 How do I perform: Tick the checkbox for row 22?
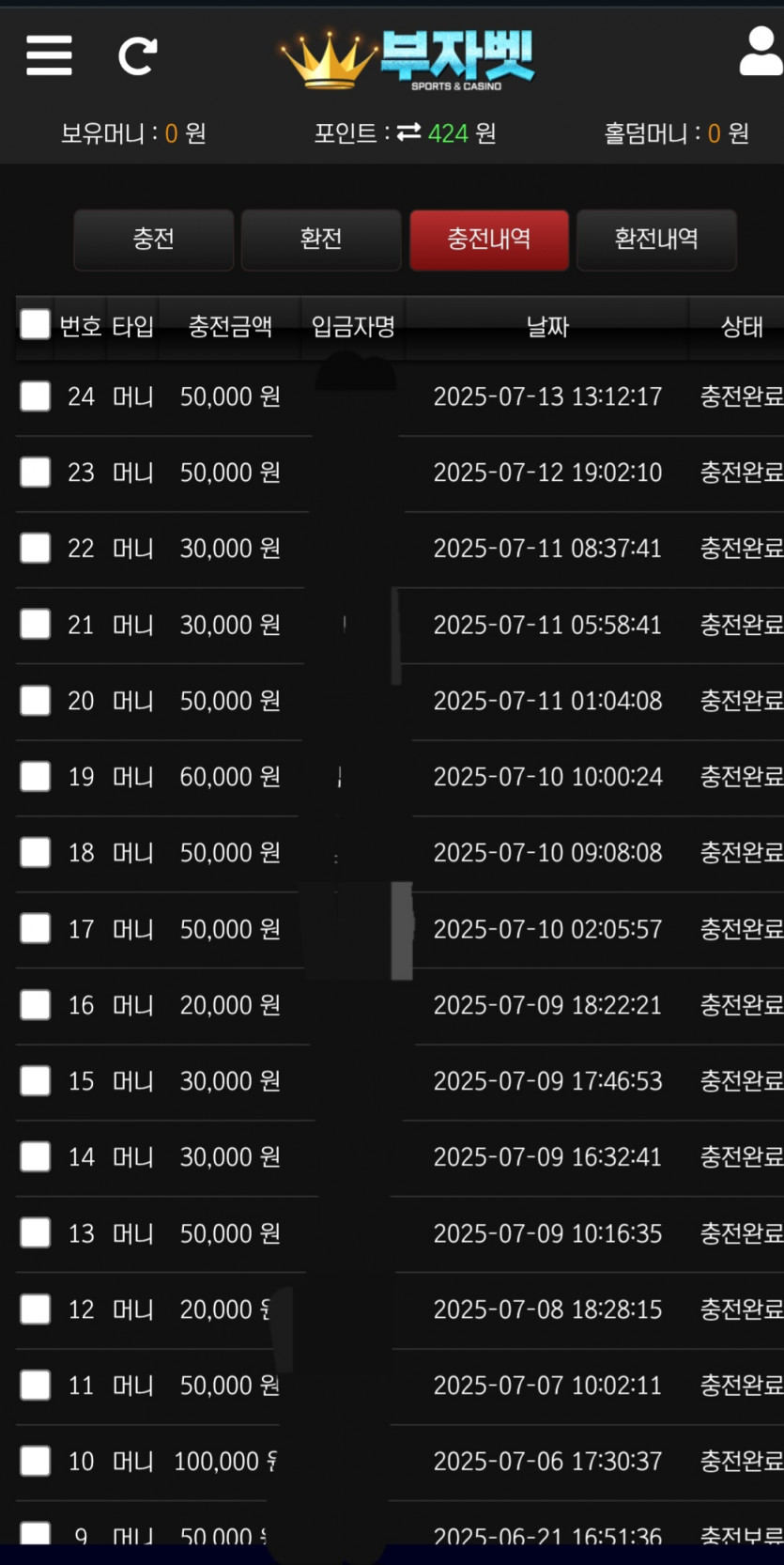tap(35, 548)
